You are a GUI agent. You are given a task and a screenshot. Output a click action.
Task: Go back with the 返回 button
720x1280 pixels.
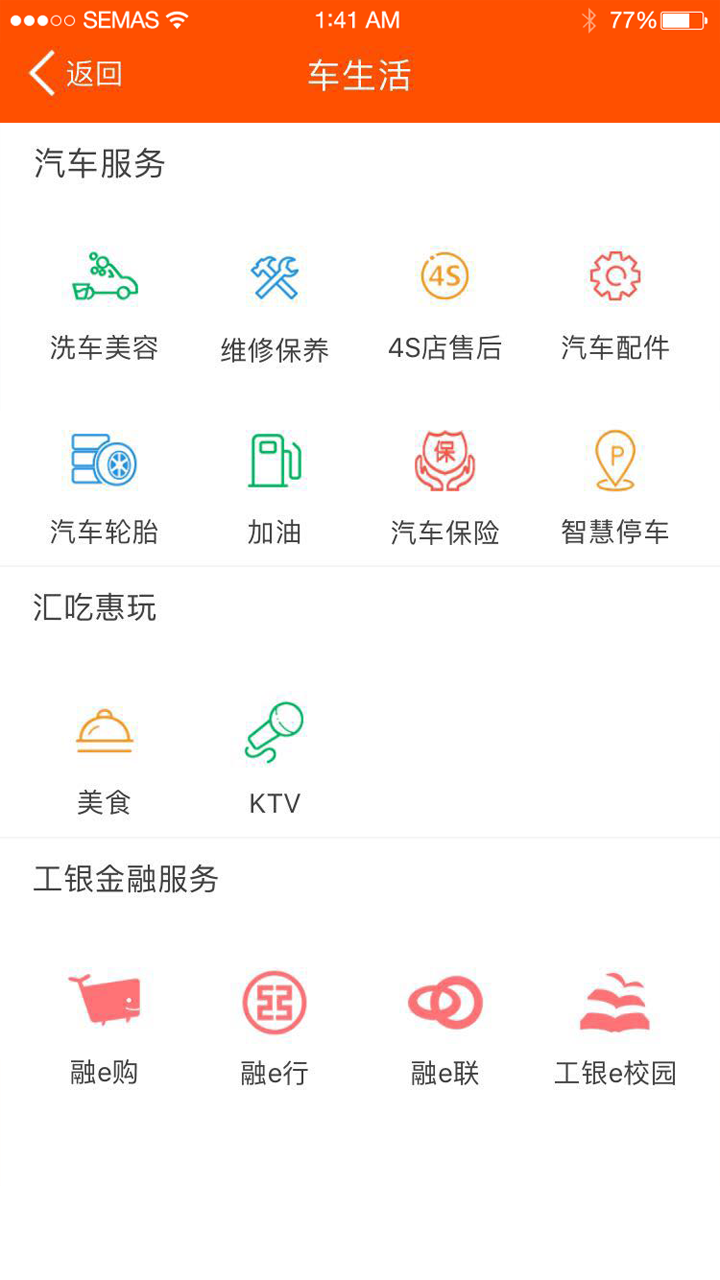pos(76,75)
